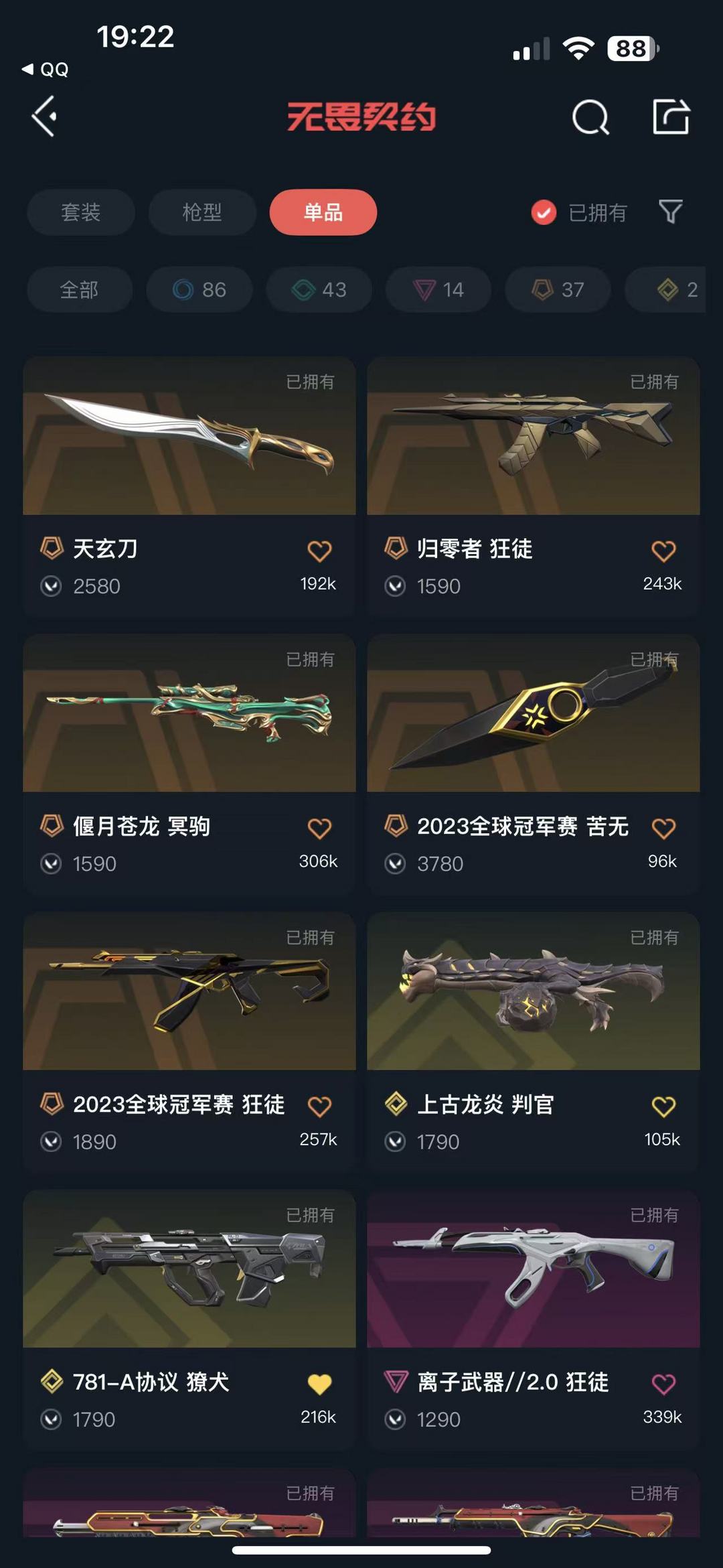Image resolution: width=723 pixels, height=1568 pixels.
Task: Select the 全部 rarity chip
Action: point(80,289)
